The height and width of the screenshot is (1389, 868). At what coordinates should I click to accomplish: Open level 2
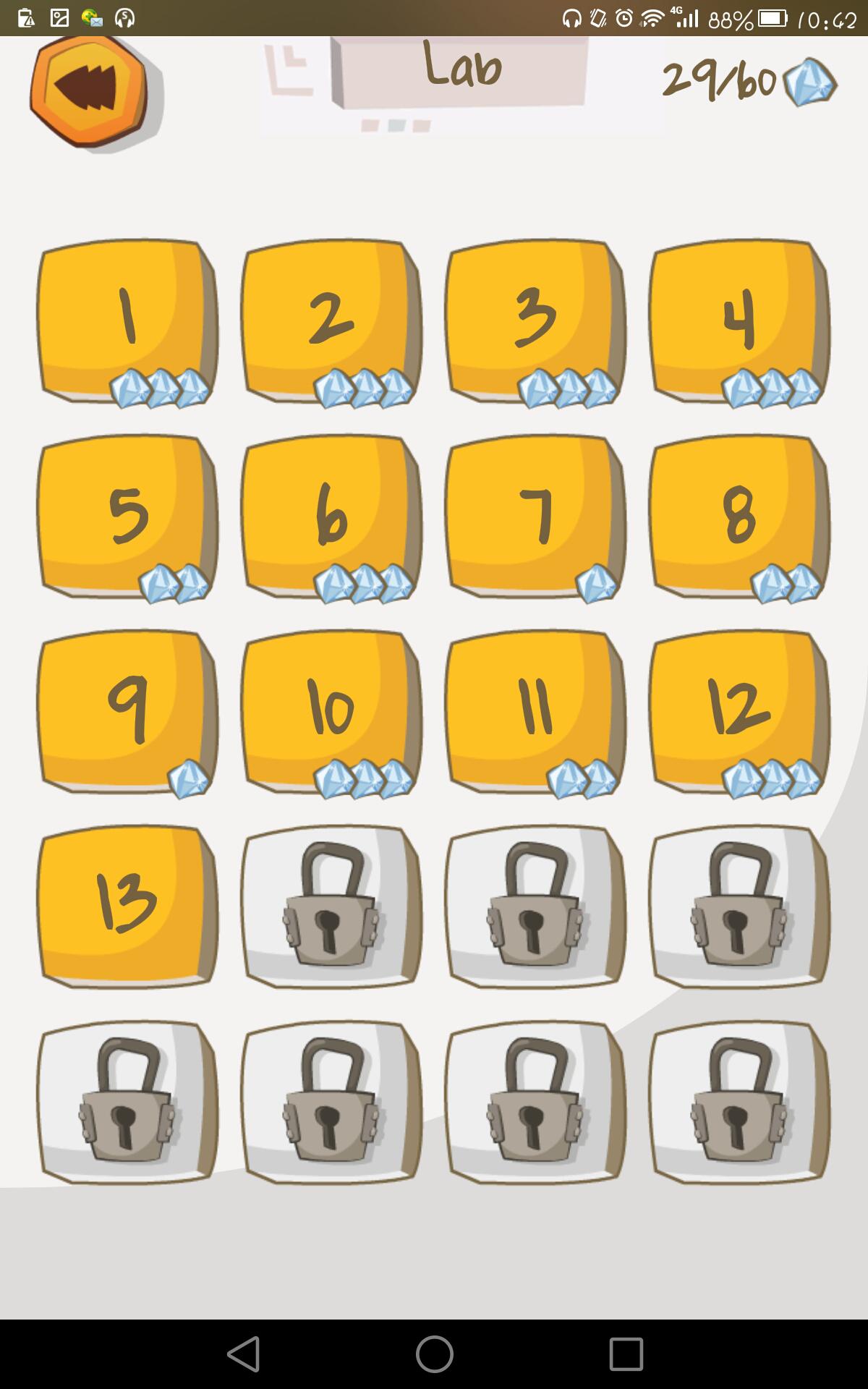tap(331, 320)
